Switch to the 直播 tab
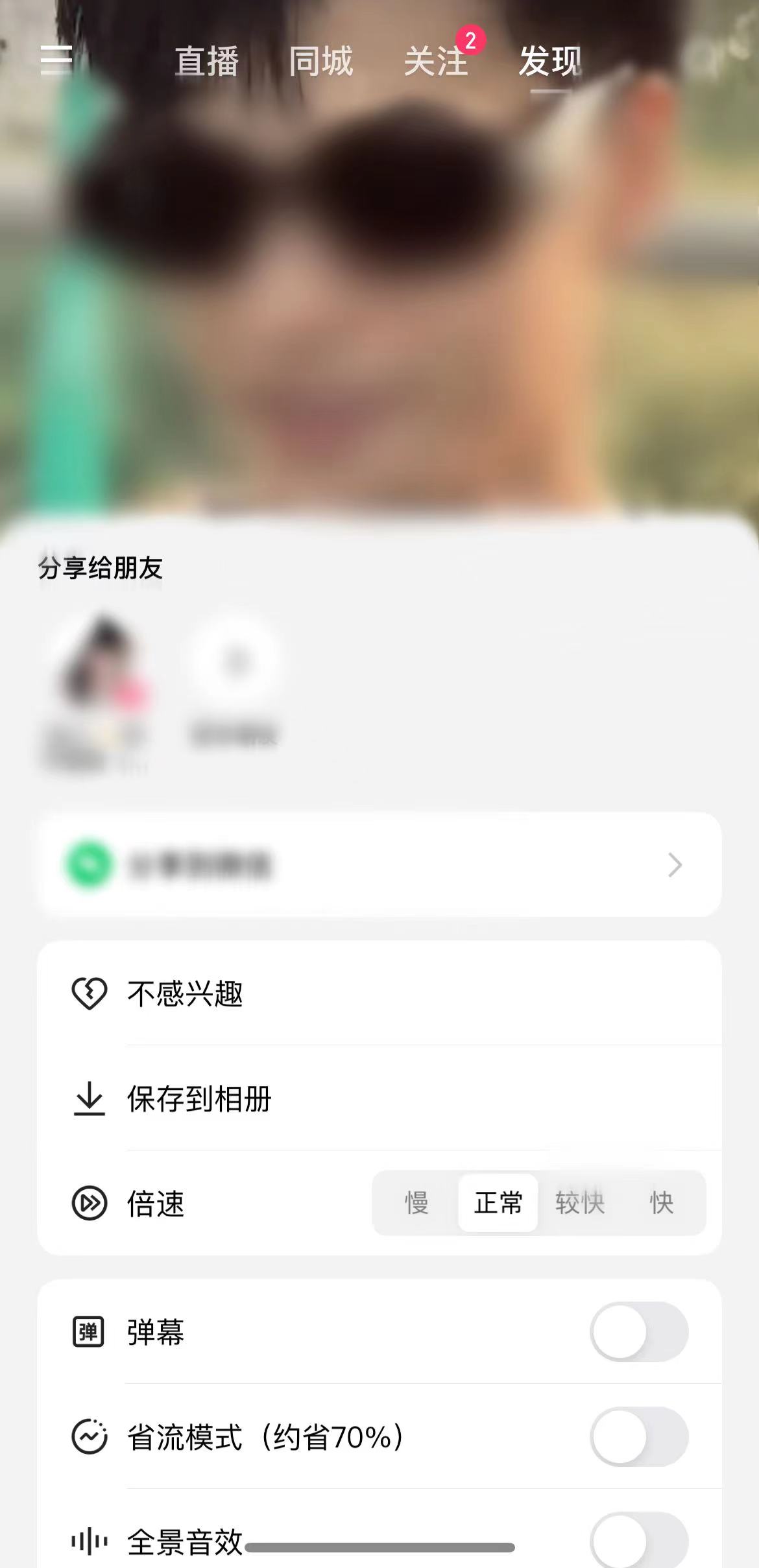759x1568 pixels. 206,62
